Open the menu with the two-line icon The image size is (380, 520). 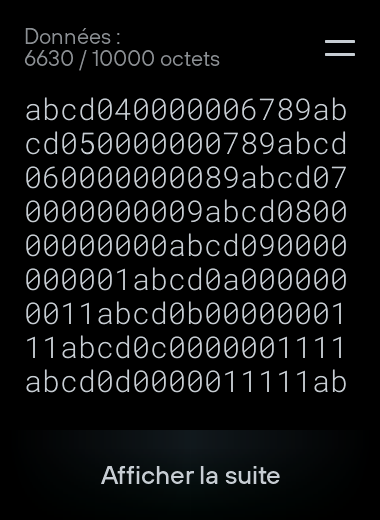tap(340, 48)
